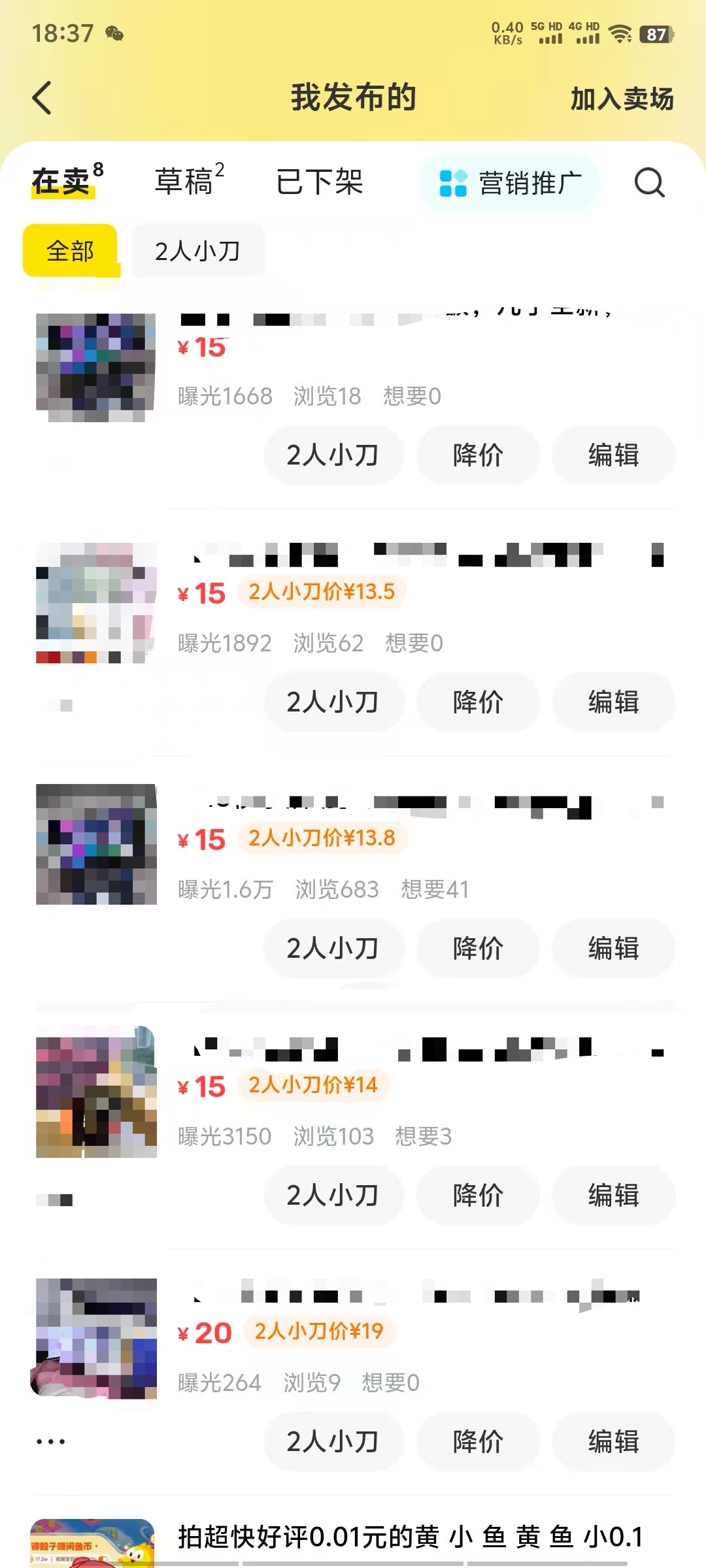Image resolution: width=706 pixels, height=1568 pixels.
Task: Tap 降价 on the item with 曝光1668
Action: [x=478, y=455]
